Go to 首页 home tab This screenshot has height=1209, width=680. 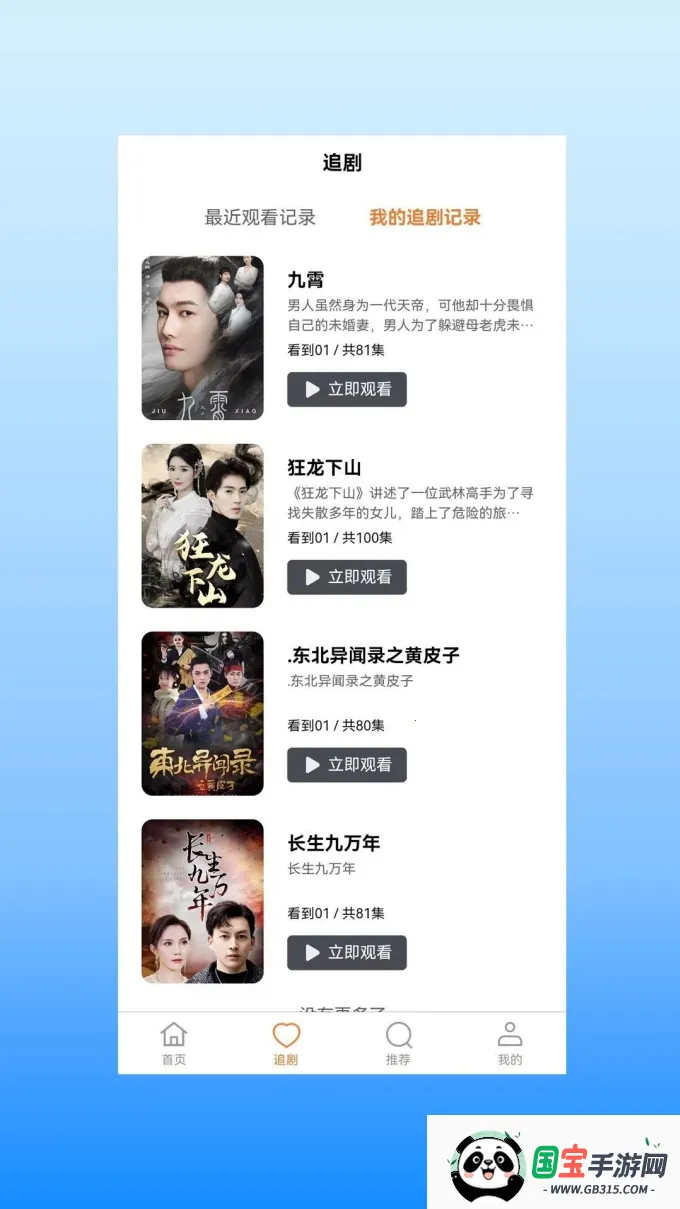click(174, 1044)
